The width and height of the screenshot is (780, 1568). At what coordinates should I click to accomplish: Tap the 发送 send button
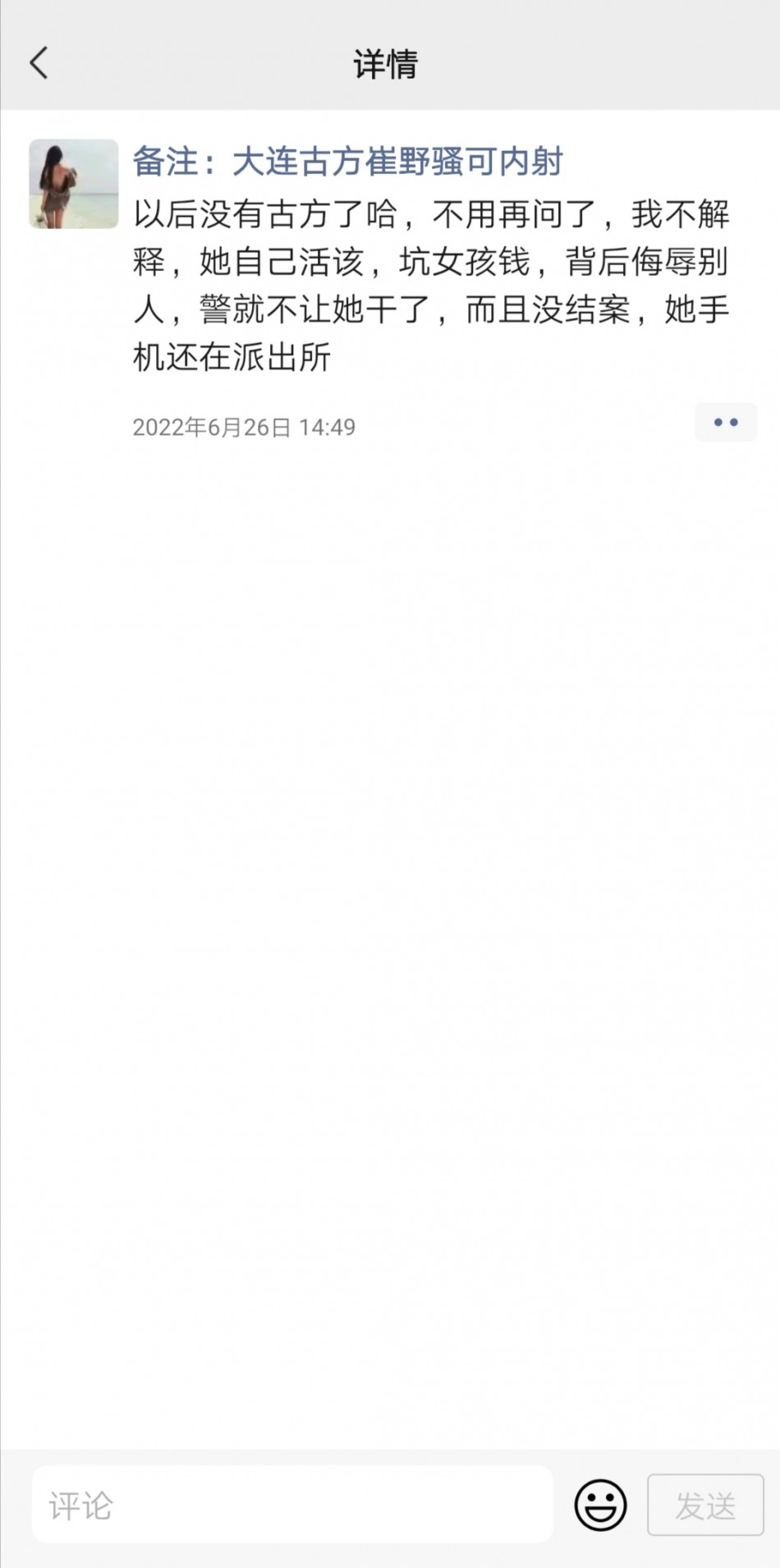(x=705, y=1505)
